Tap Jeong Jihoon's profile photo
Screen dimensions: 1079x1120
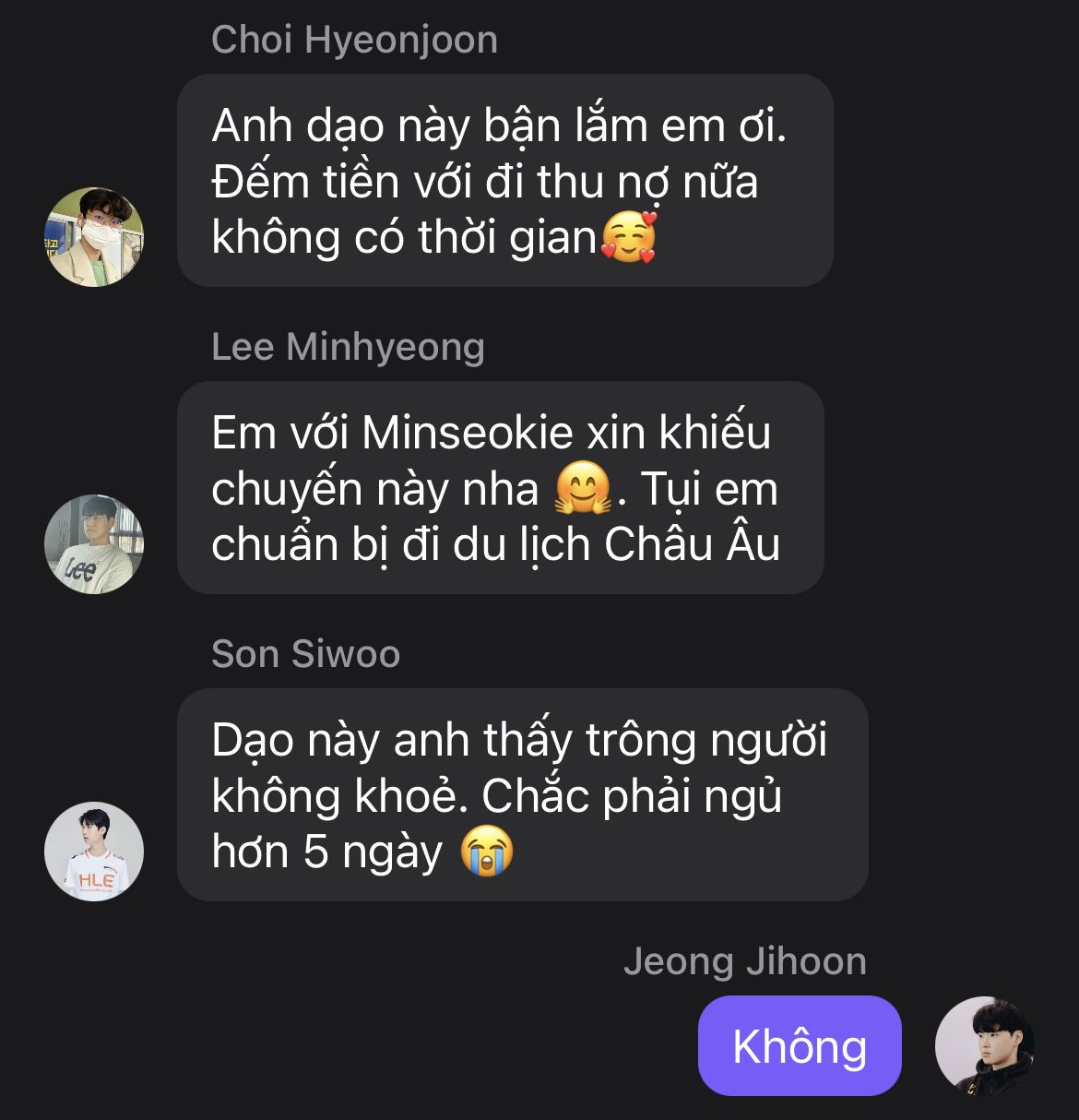pos(984,1046)
